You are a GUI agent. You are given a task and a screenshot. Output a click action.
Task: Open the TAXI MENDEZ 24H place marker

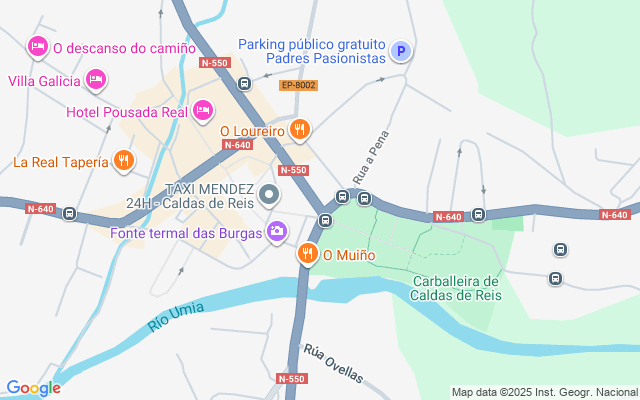tap(269, 195)
